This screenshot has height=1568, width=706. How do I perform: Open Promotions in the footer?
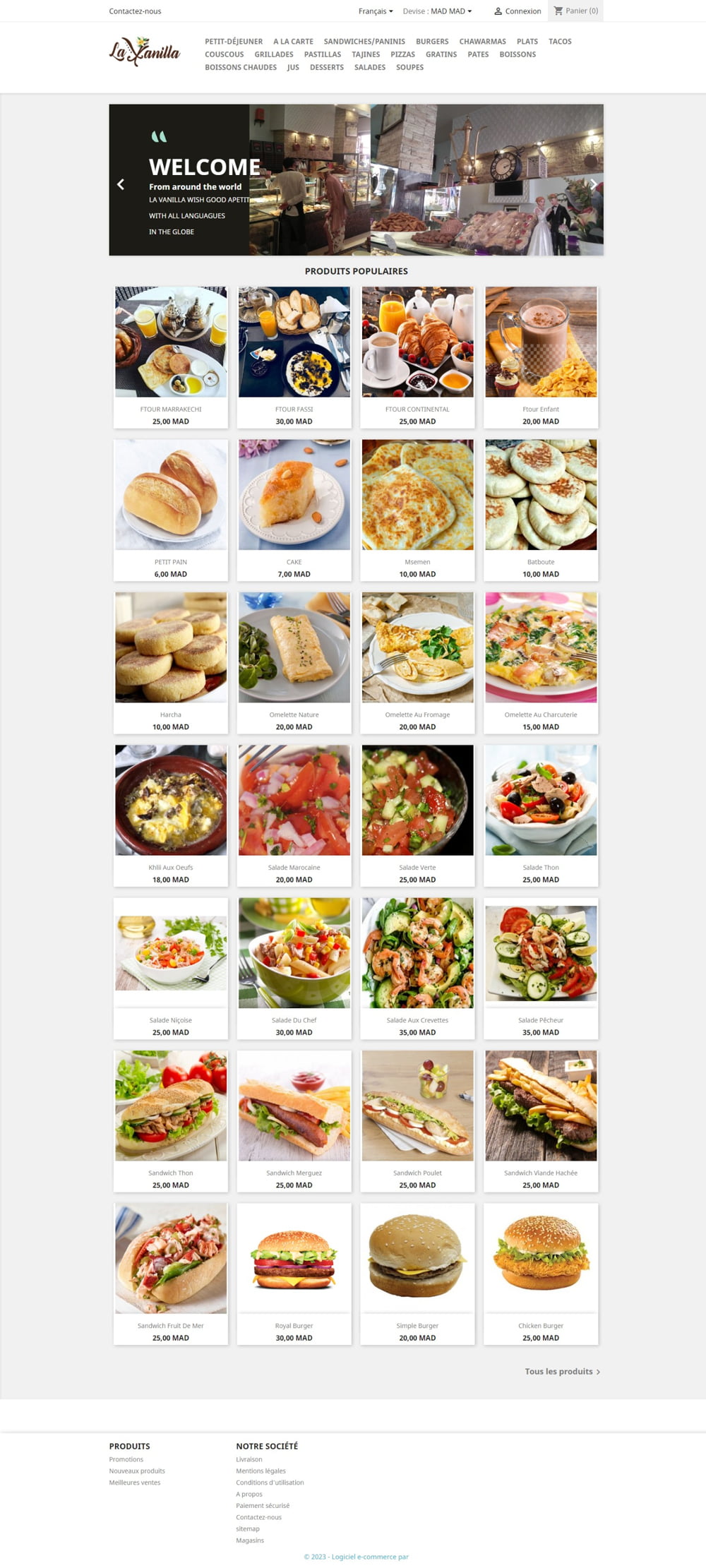tap(126, 1459)
